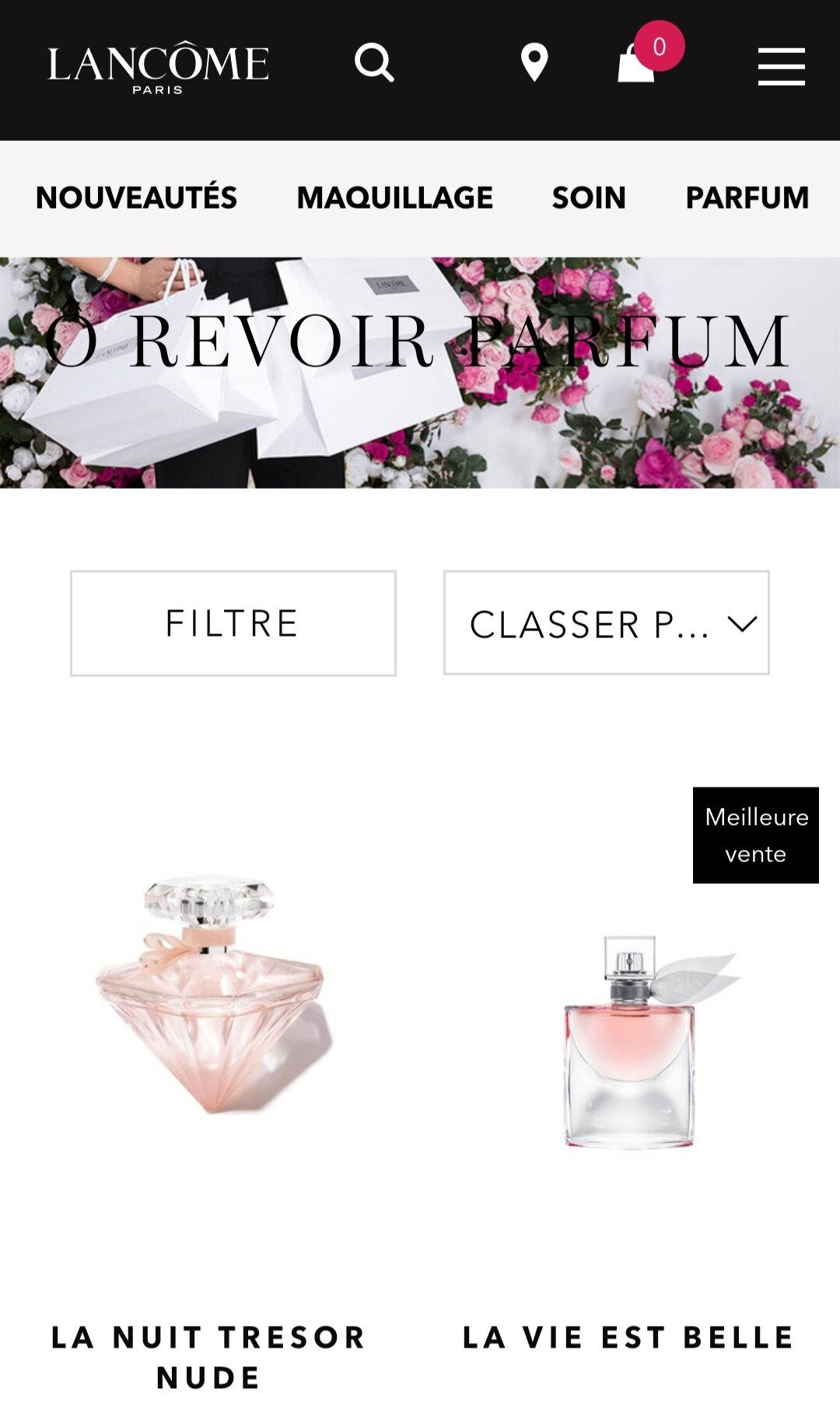Switch to the Soin category
Image resolution: width=840 pixels, height=1427 pixels.
click(x=589, y=198)
